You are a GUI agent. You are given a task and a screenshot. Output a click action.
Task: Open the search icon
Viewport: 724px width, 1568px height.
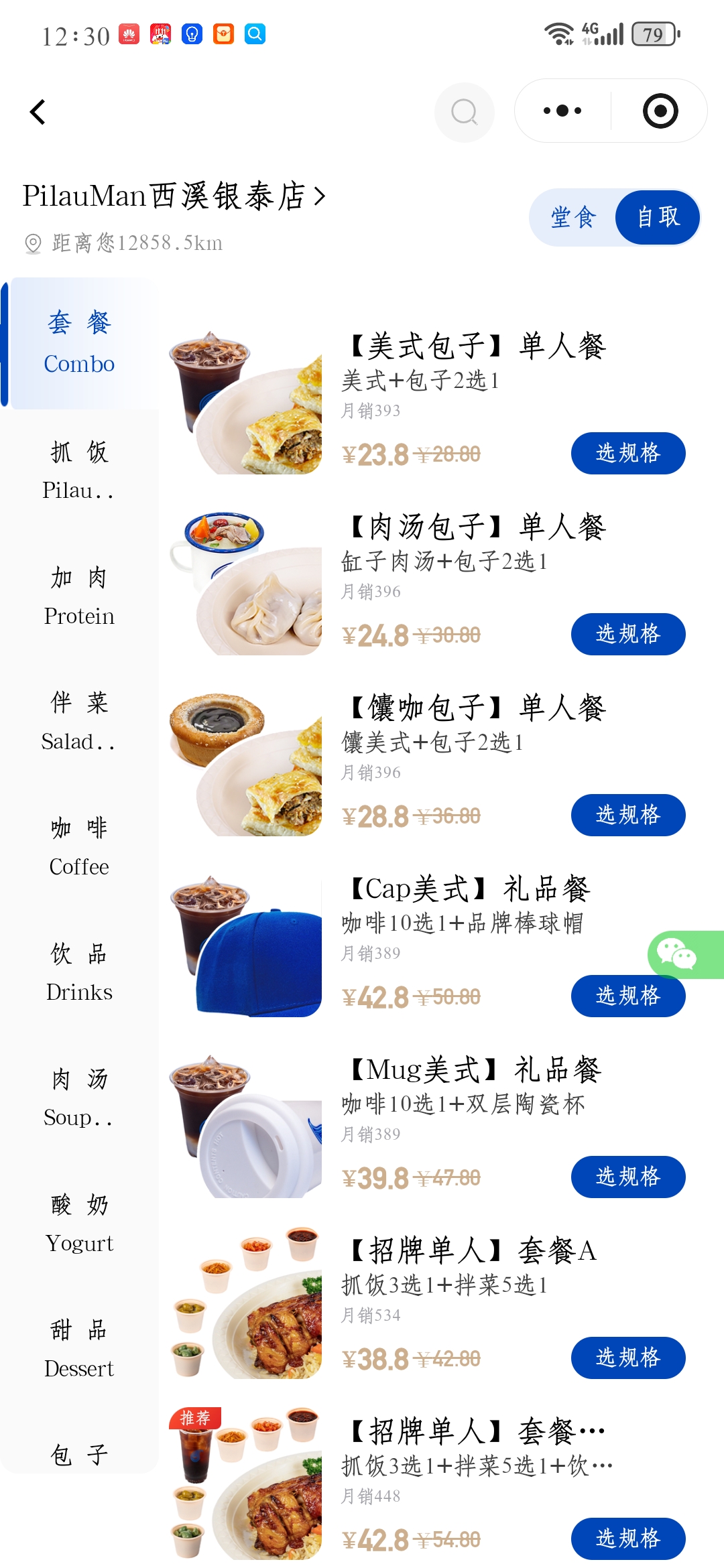tap(464, 112)
